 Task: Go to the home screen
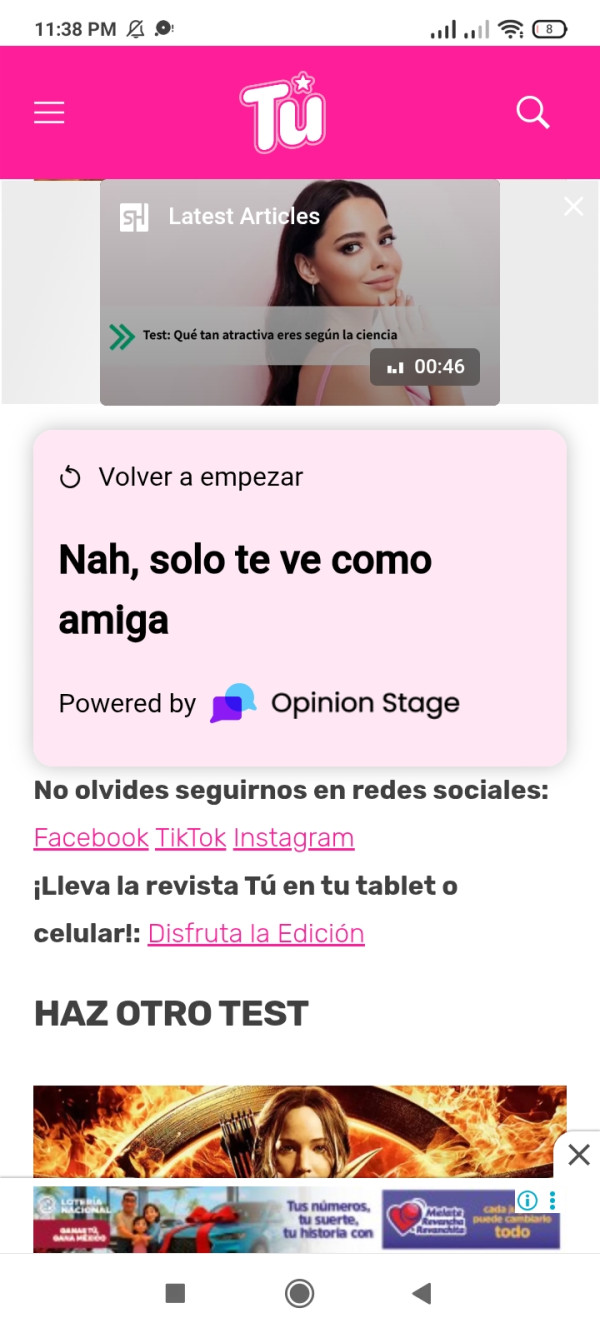299,1294
